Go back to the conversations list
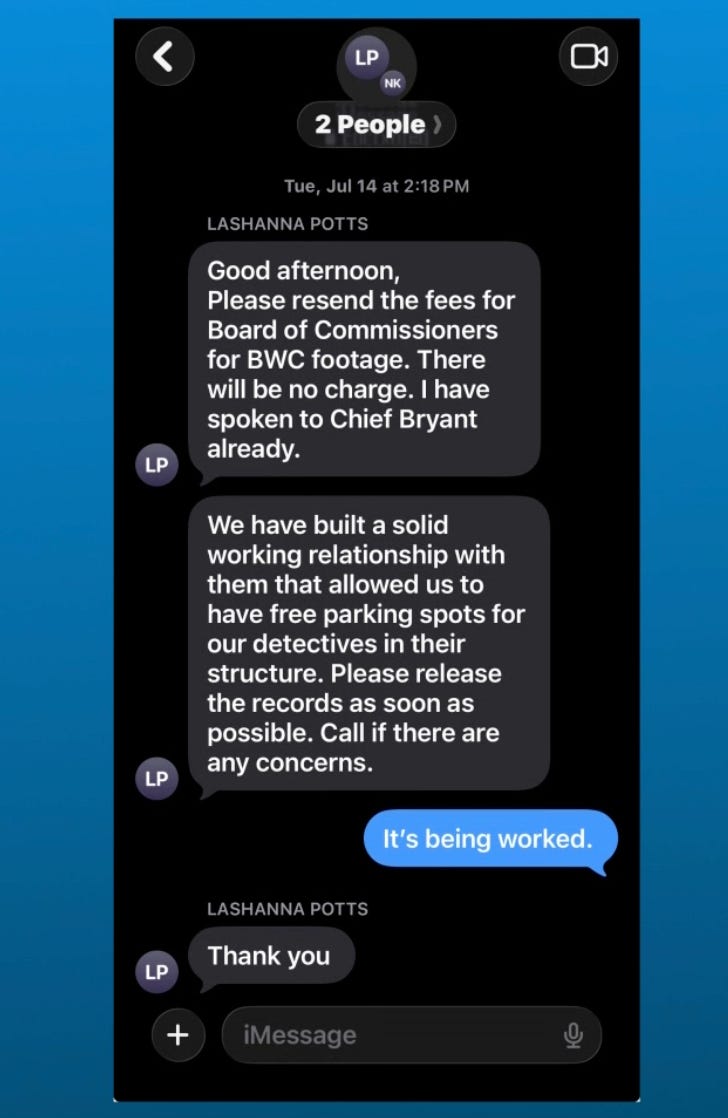 click(x=165, y=56)
